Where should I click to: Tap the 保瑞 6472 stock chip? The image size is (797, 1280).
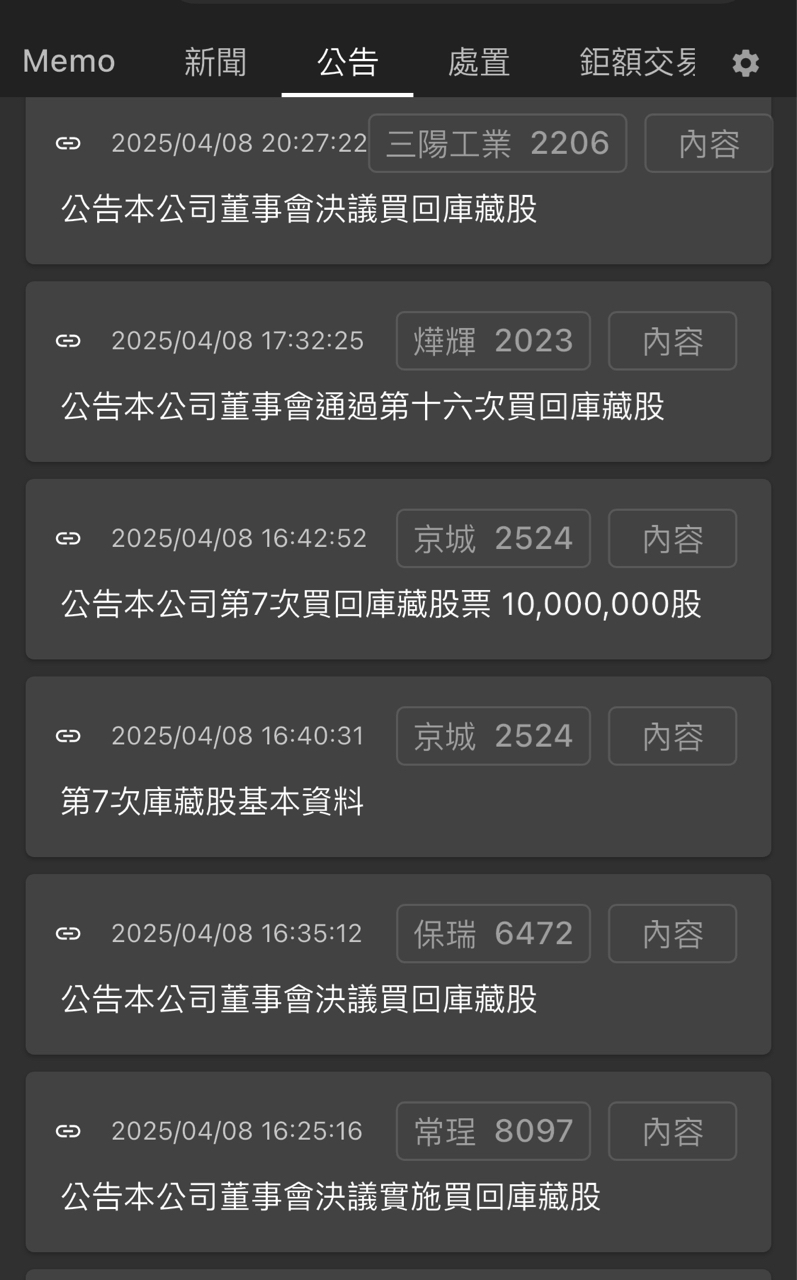point(493,934)
